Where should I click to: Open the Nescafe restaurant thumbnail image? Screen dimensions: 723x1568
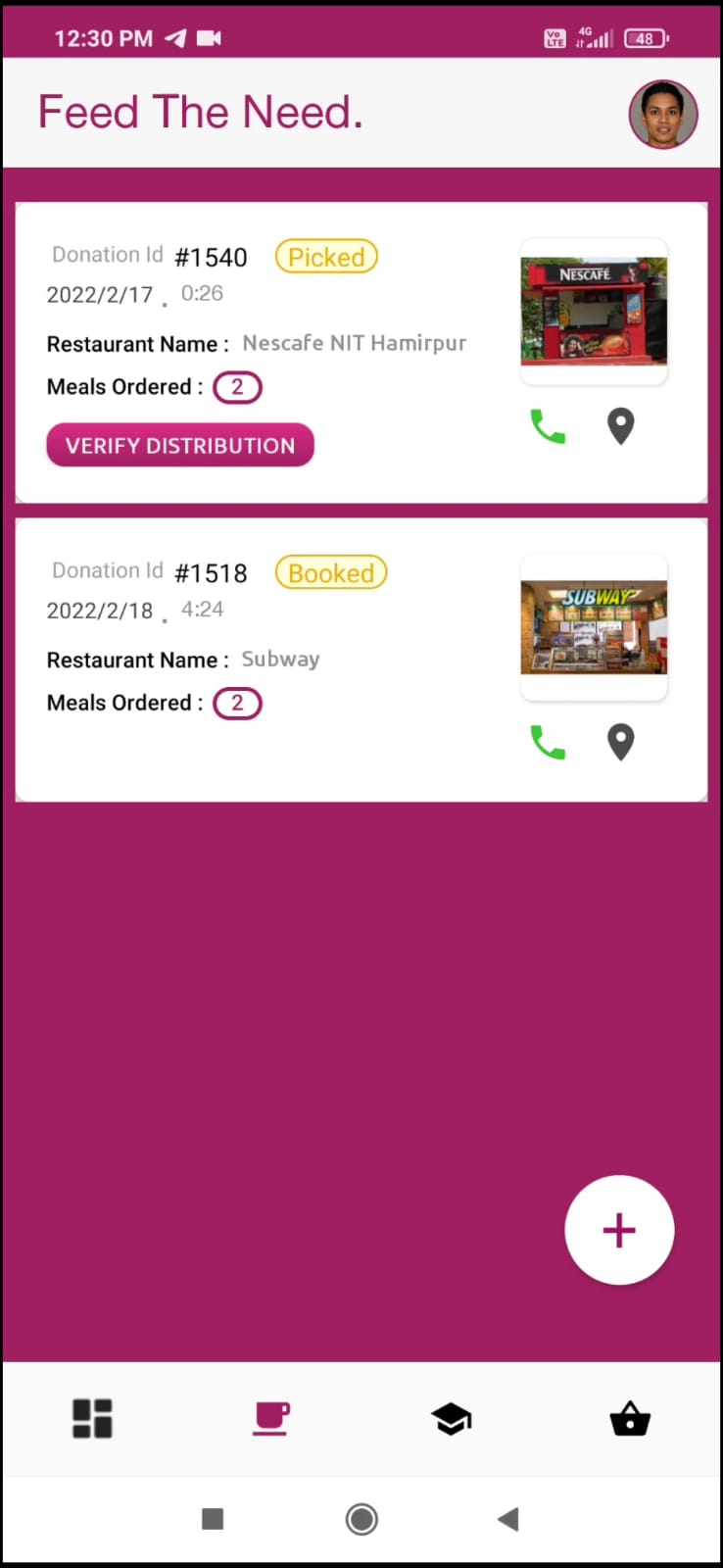[594, 309]
